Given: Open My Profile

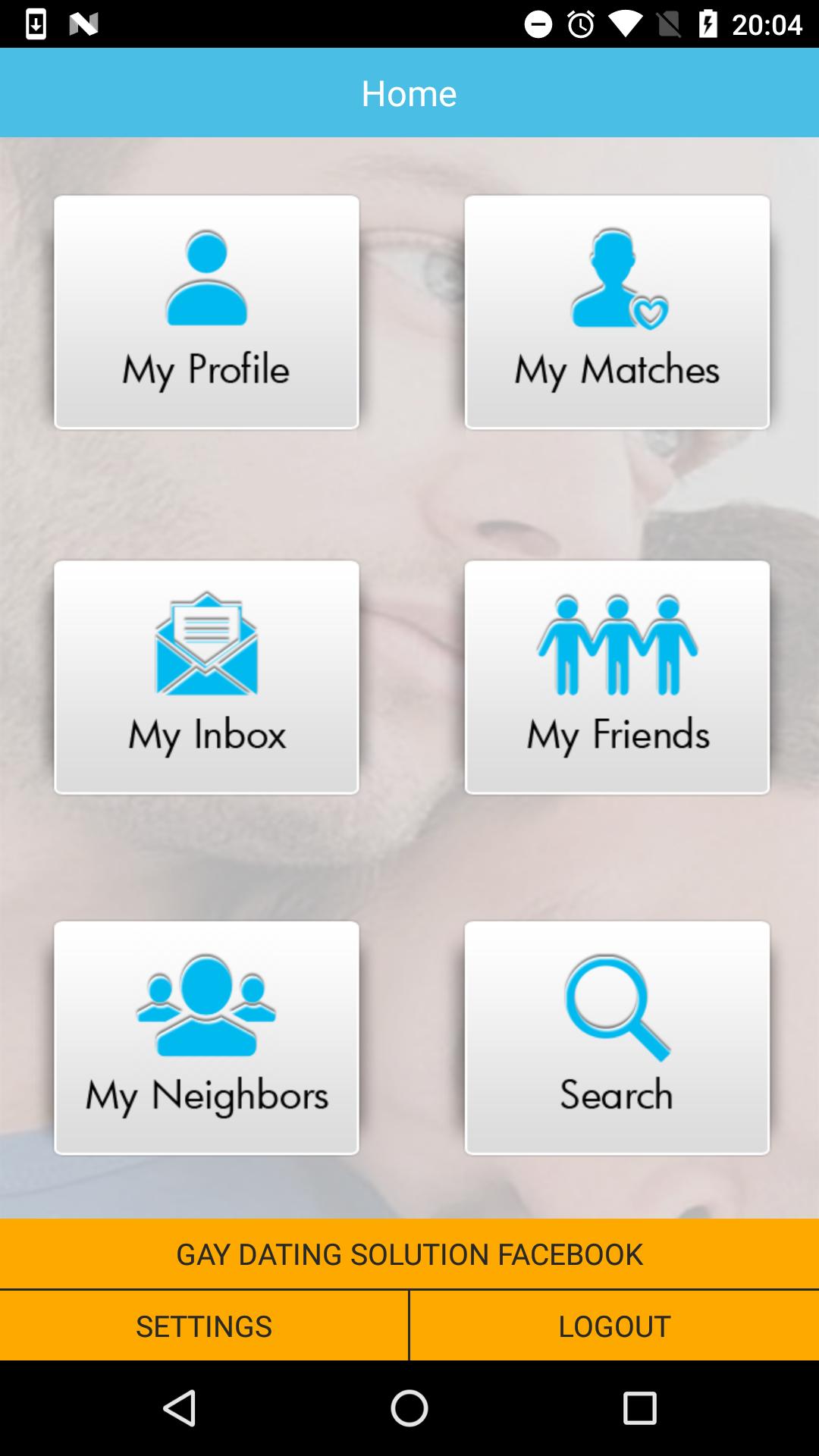Looking at the screenshot, I should coord(206,311).
